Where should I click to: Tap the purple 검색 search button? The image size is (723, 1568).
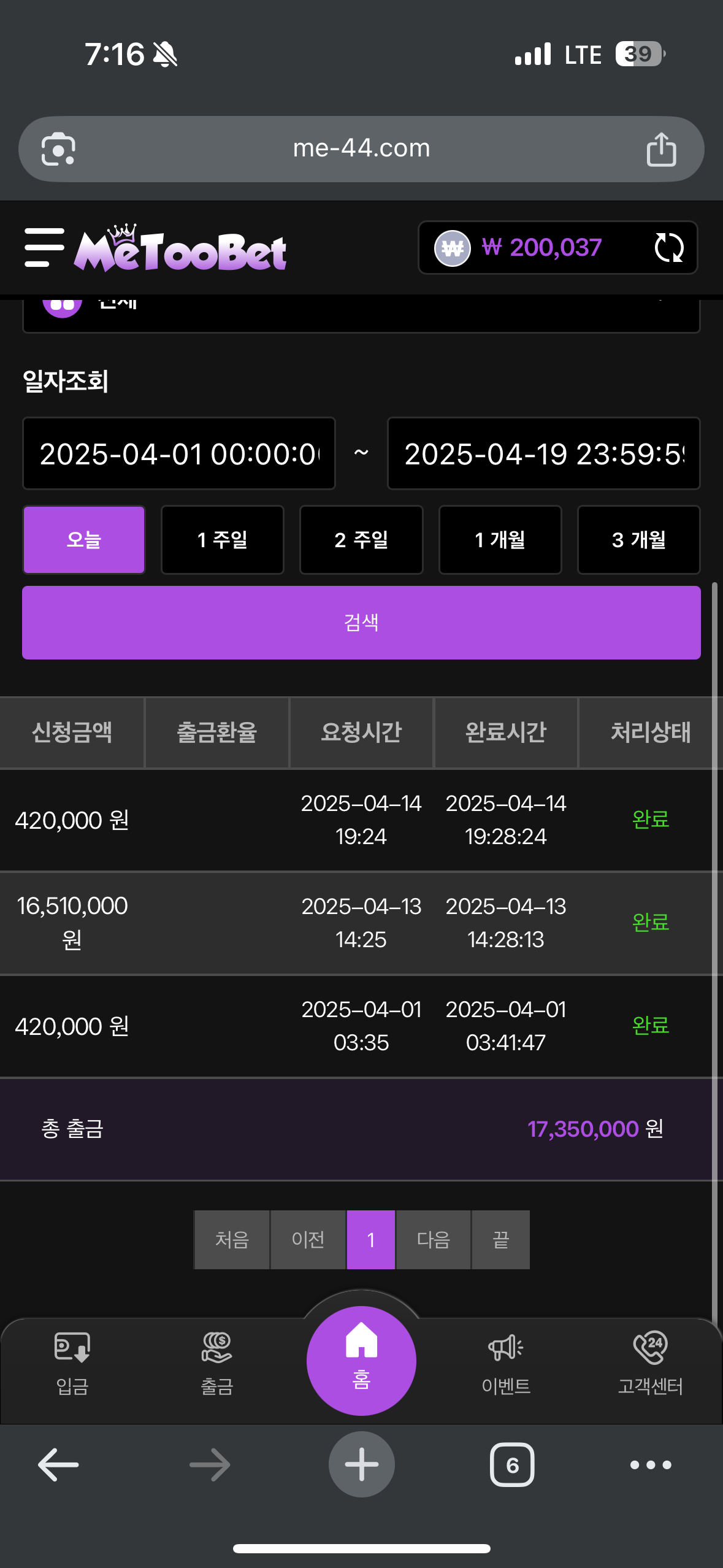point(361,623)
